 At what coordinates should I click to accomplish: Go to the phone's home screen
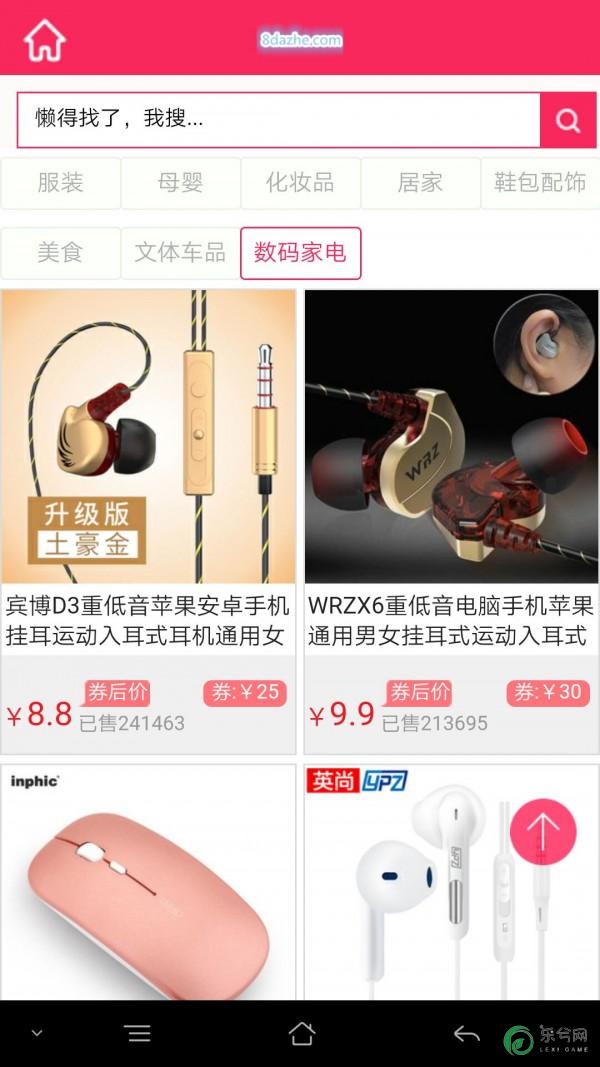tap(301, 1034)
